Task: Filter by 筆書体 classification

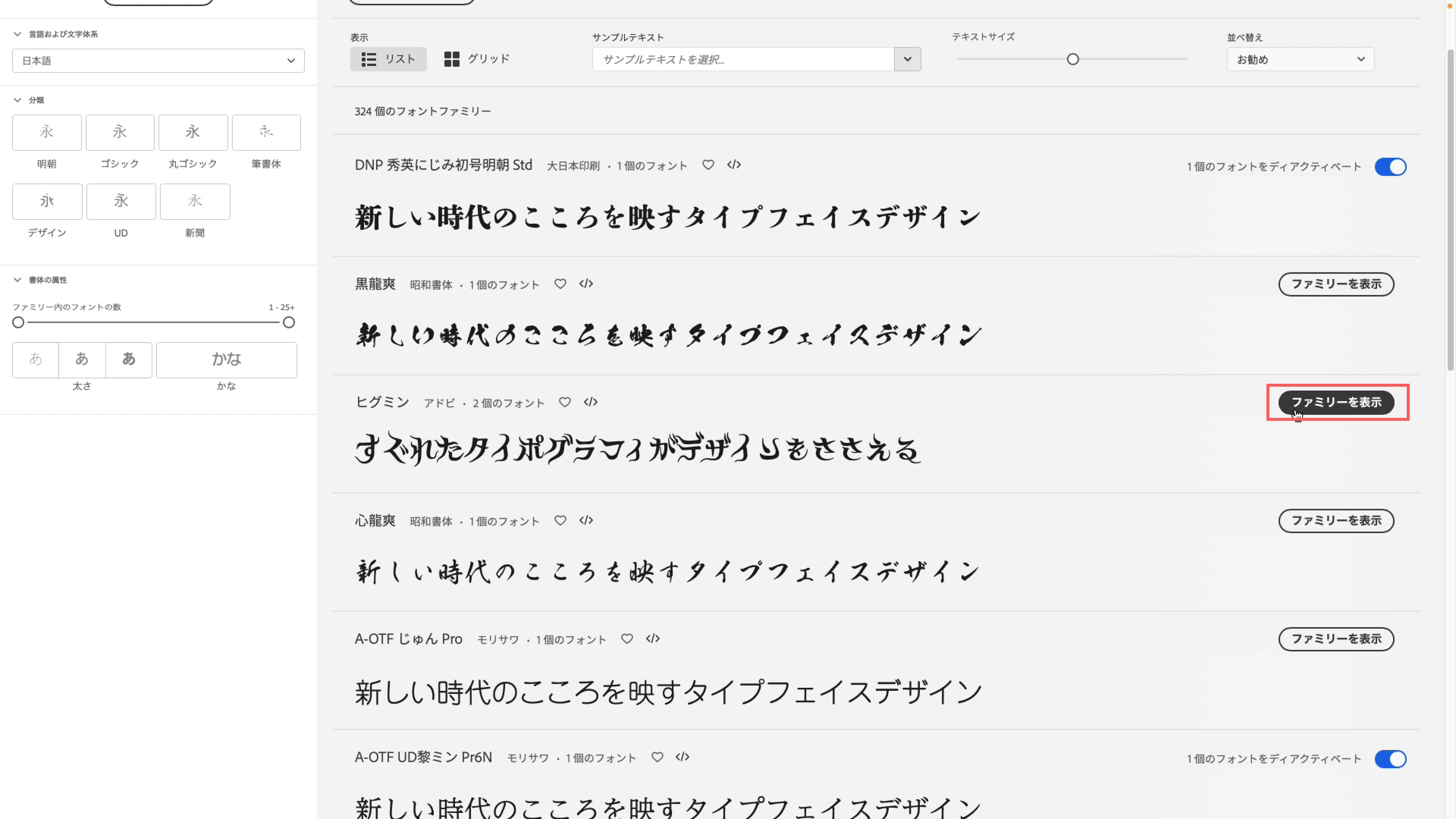Action: coord(266,133)
